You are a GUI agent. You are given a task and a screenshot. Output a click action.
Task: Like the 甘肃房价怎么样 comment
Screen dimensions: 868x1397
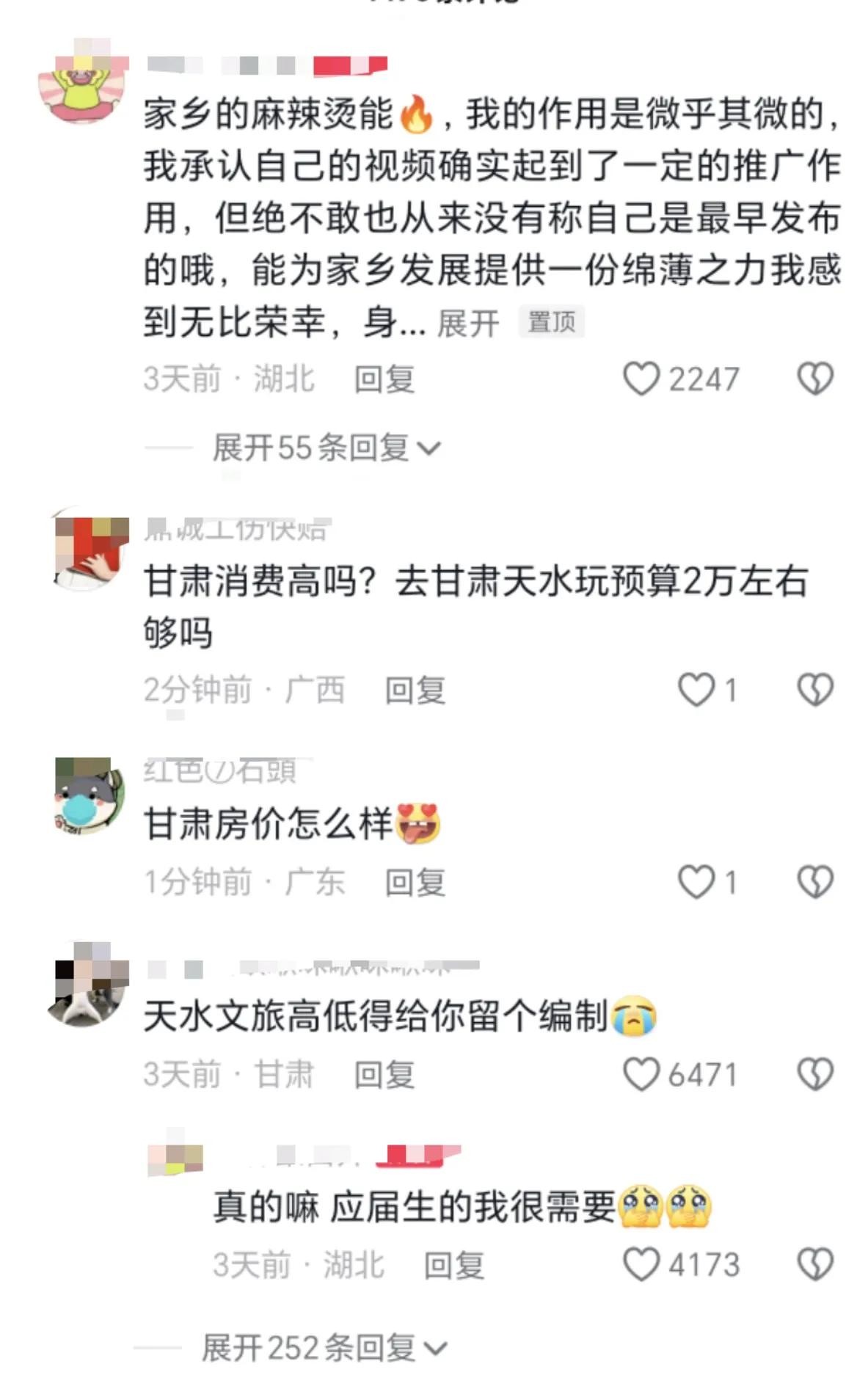(696, 882)
